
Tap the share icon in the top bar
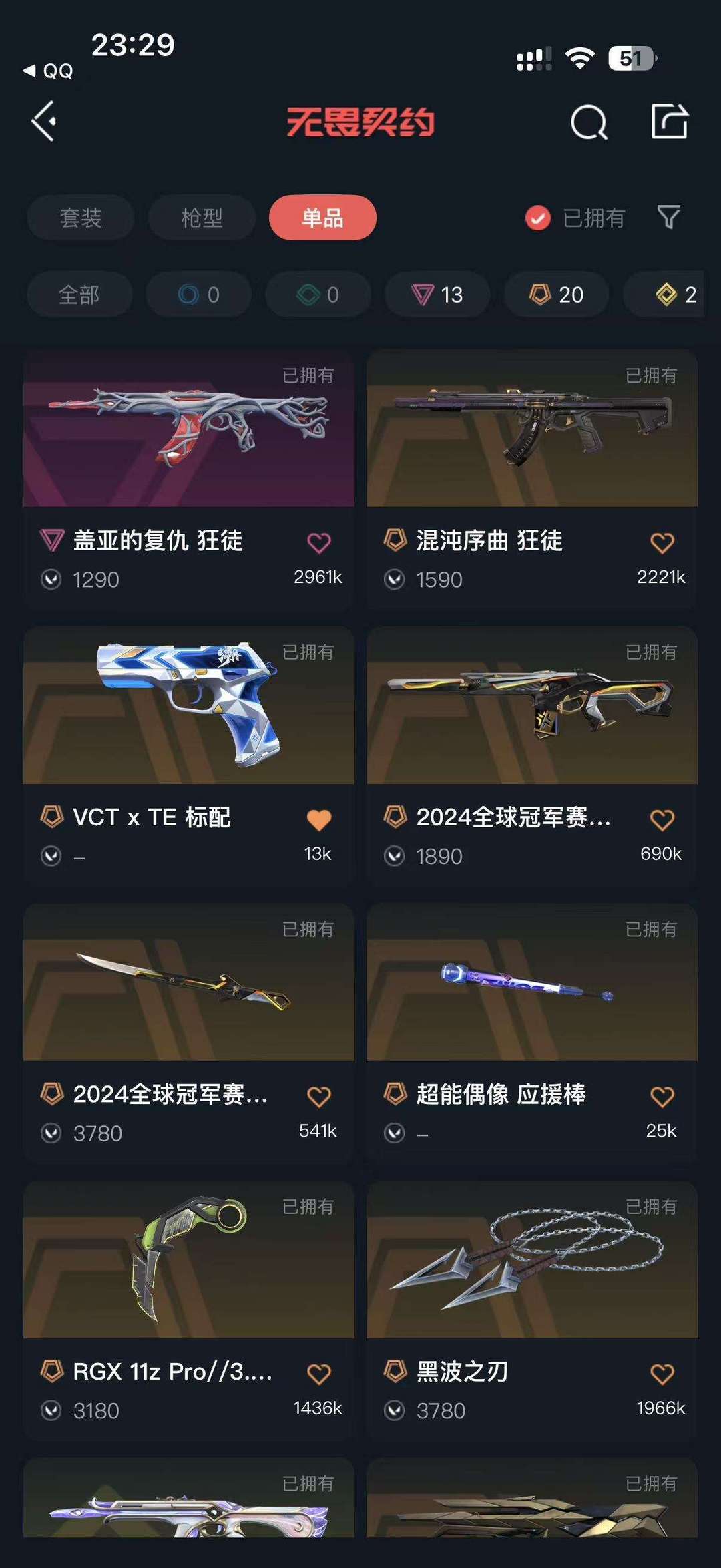click(x=669, y=122)
